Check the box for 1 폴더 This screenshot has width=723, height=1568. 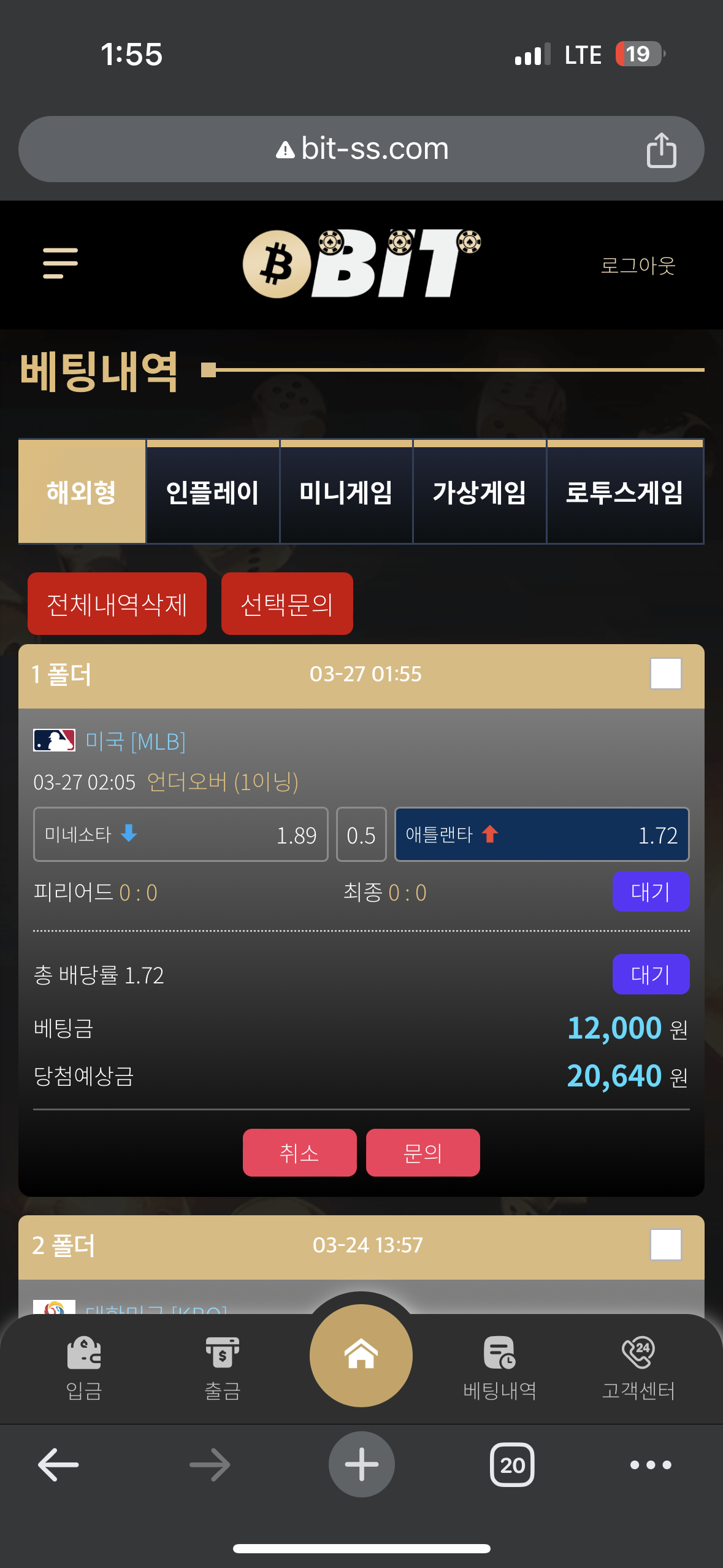coord(666,674)
